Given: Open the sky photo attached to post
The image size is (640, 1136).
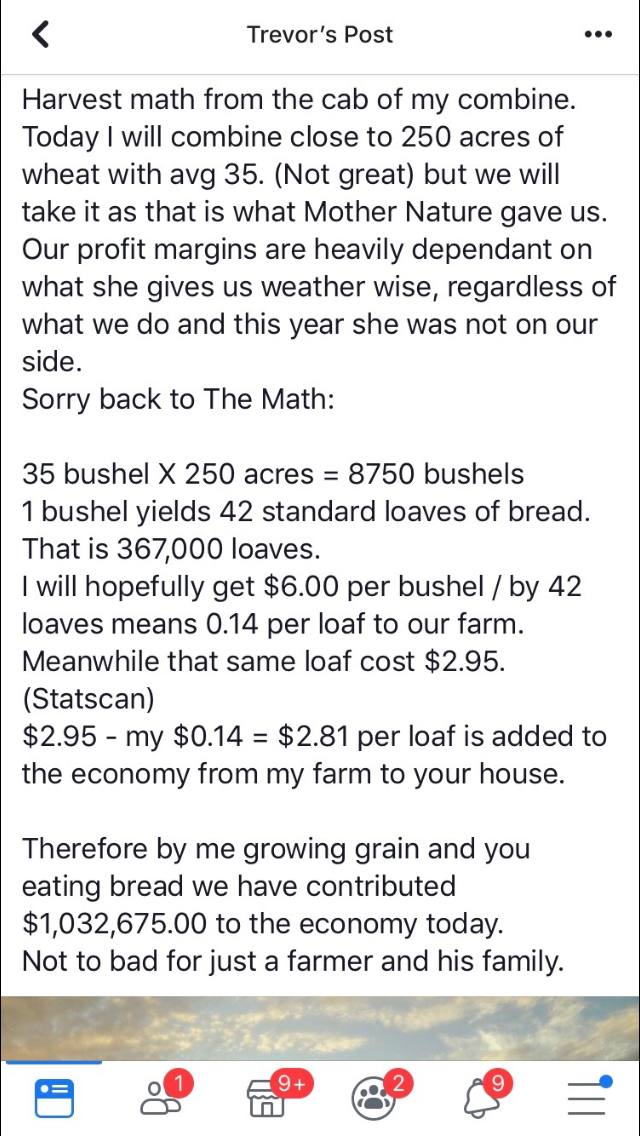Looking at the screenshot, I should [320, 1028].
